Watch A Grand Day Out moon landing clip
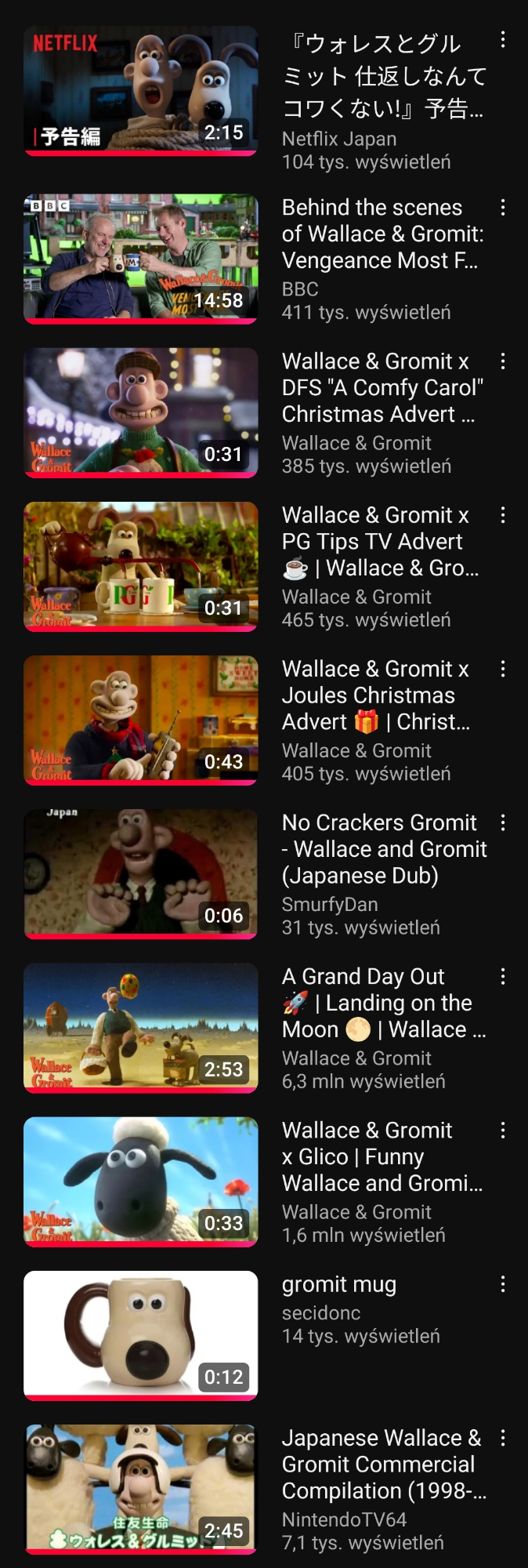 pyautogui.click(x=141, y=1026)
